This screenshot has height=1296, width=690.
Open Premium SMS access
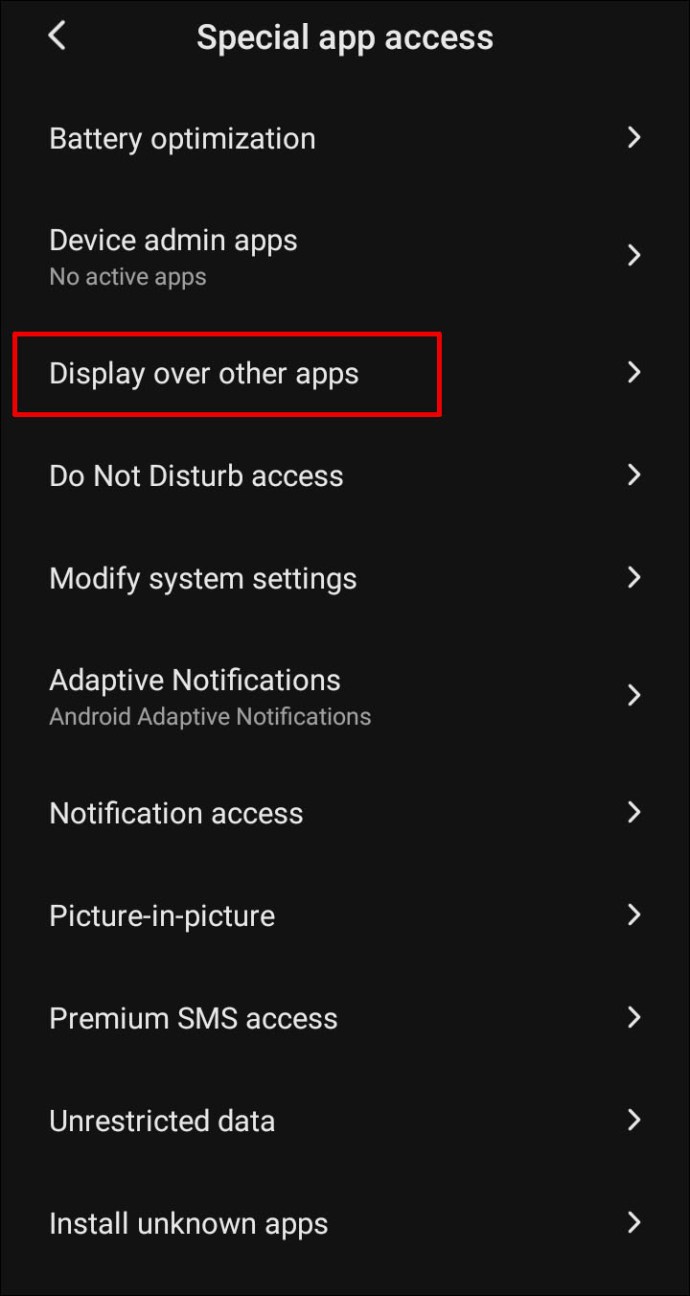point(193,1018)
